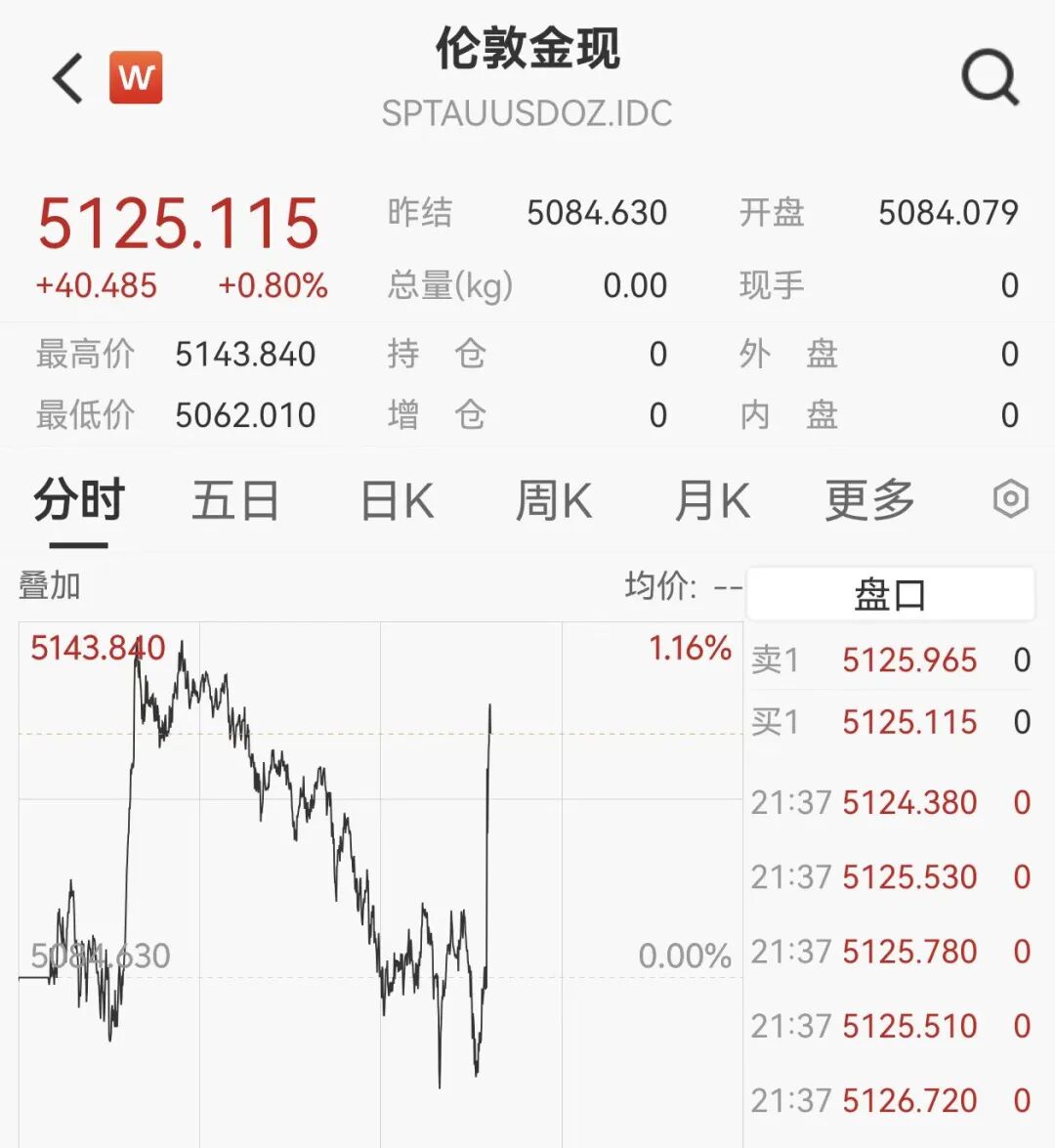Select the 盘口 order book tab
1055x1148 pixels.
pos(890,594)
